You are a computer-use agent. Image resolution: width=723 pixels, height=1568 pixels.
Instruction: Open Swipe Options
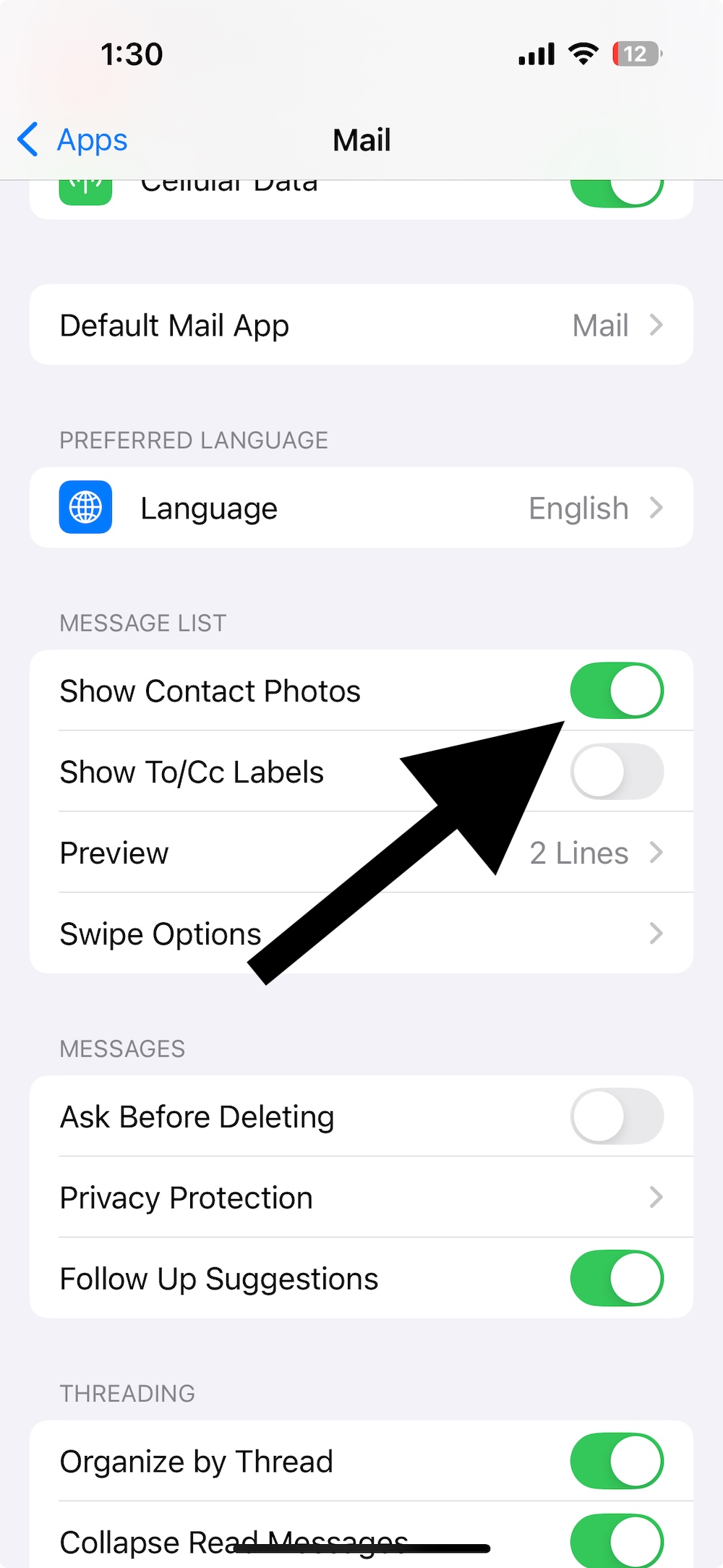[x=361, y=934]
